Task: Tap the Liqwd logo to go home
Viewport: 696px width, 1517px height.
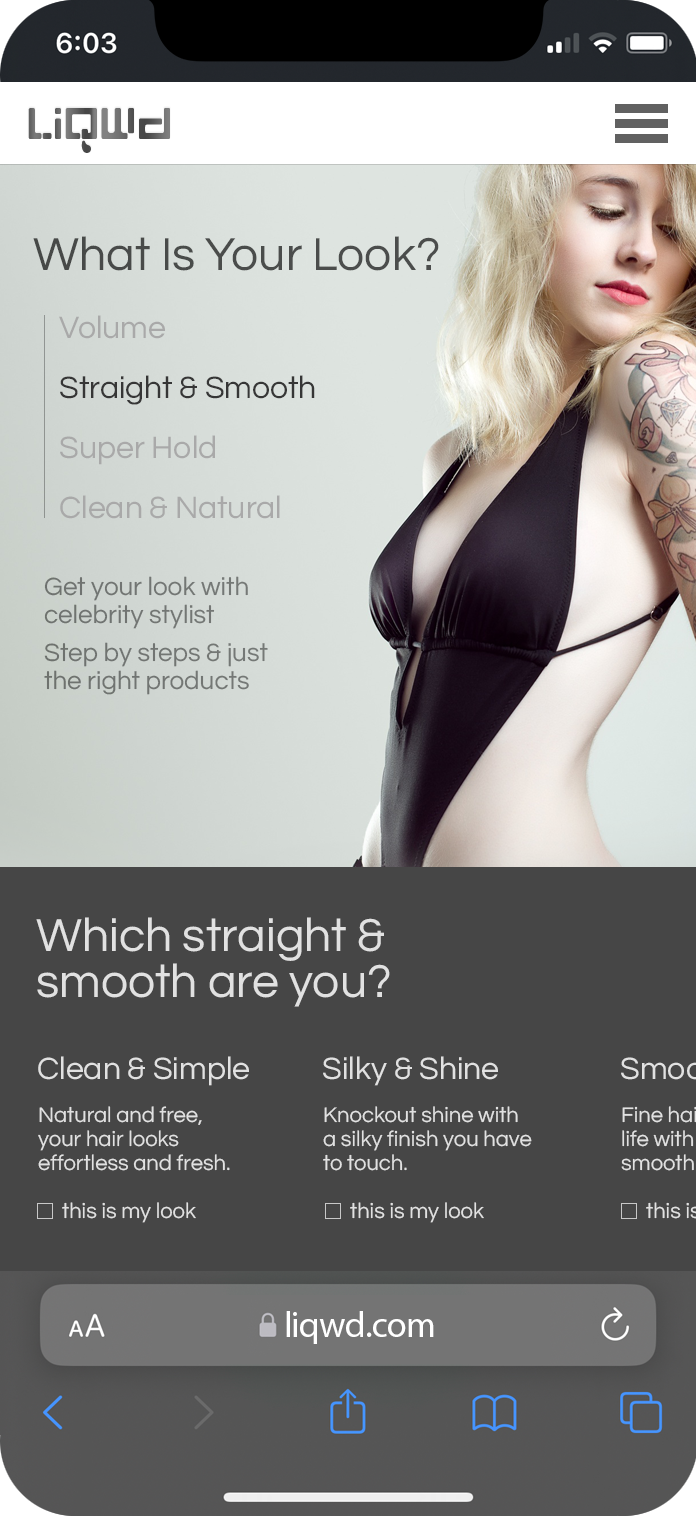Action: tap(99, 126)
